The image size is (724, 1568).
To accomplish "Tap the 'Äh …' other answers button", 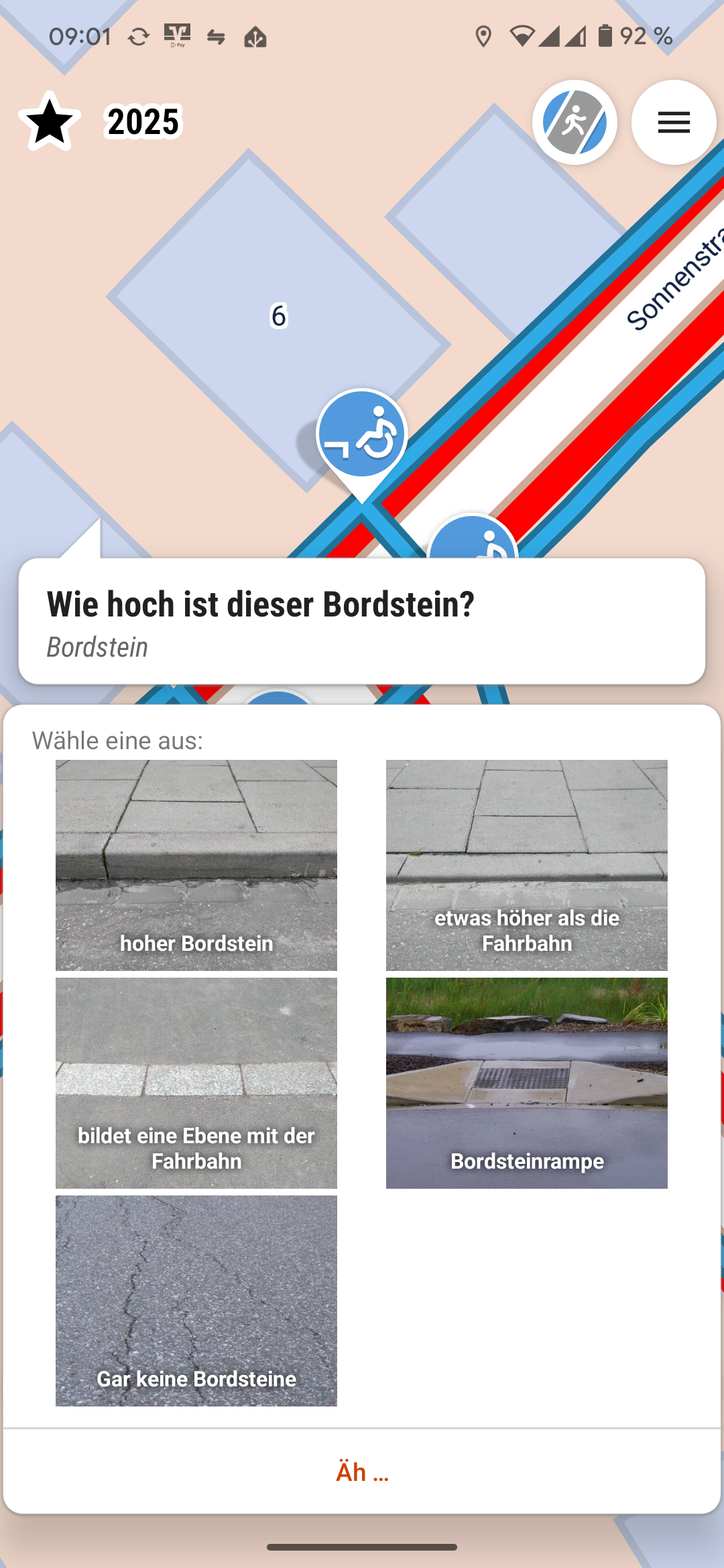I will coord(362,1472).
